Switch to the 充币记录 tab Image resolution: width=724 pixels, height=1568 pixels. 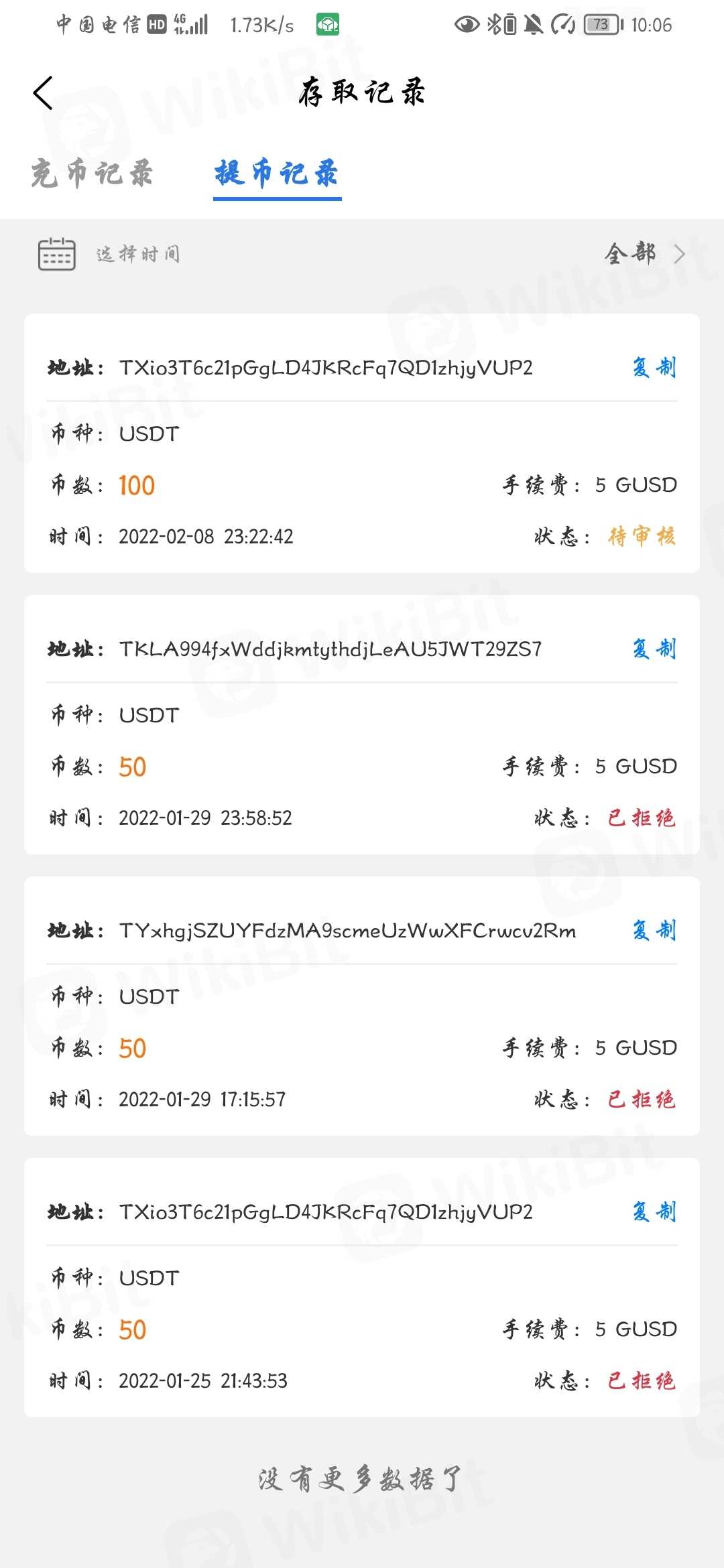click(x=92, y=174)
